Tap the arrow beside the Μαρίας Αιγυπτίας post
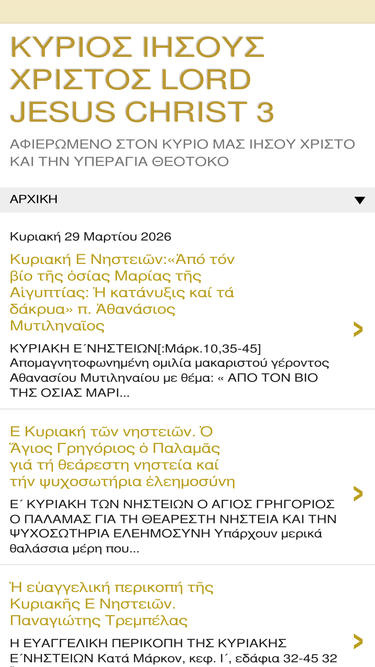 pos(358,329)
